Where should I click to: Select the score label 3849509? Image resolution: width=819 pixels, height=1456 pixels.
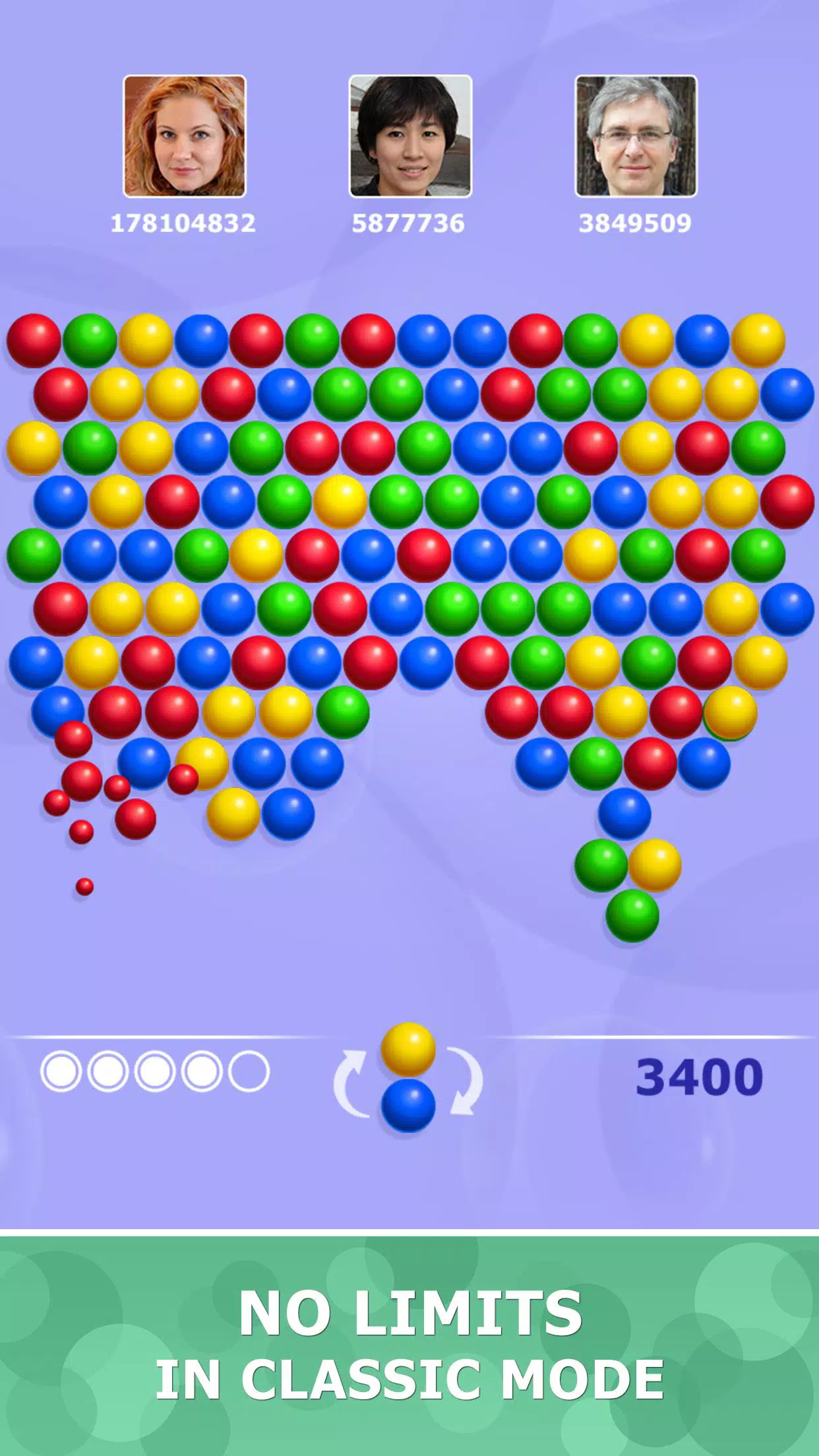click(x=634, y=223)
